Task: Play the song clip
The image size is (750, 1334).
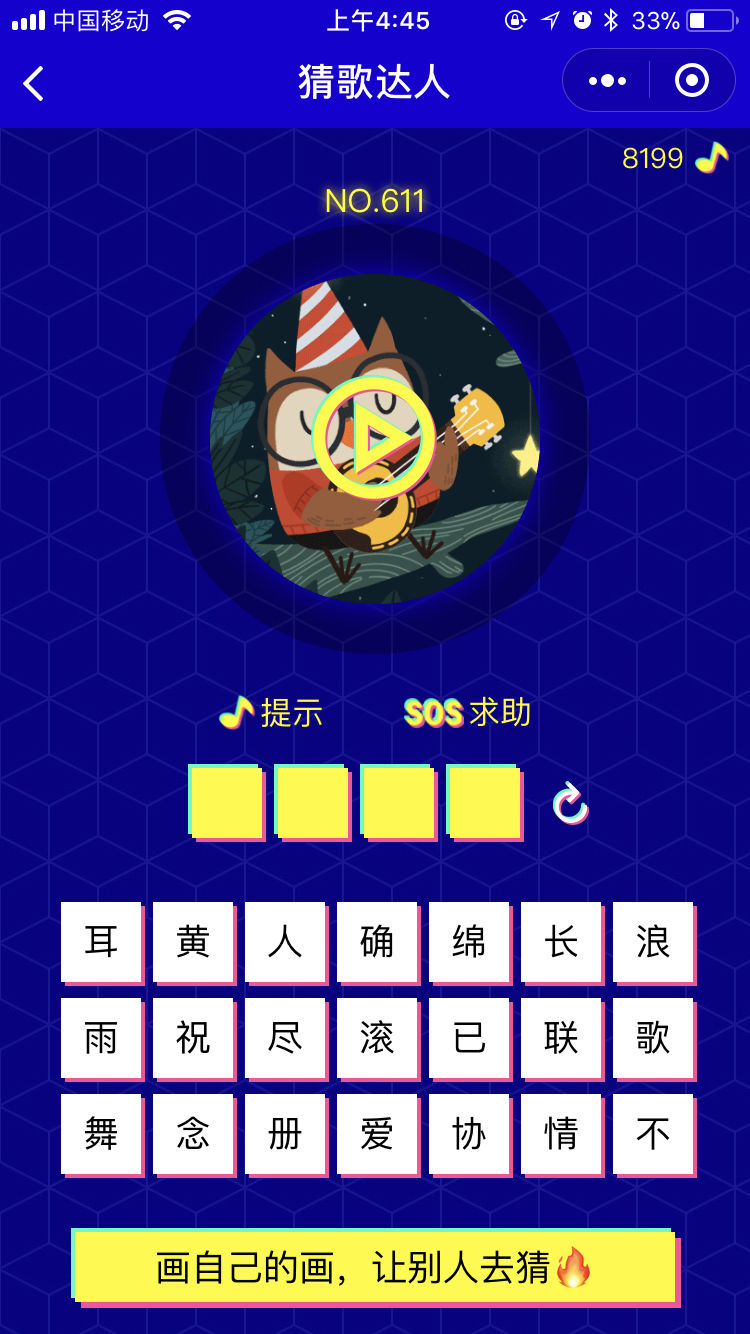Action: [375, 438]
